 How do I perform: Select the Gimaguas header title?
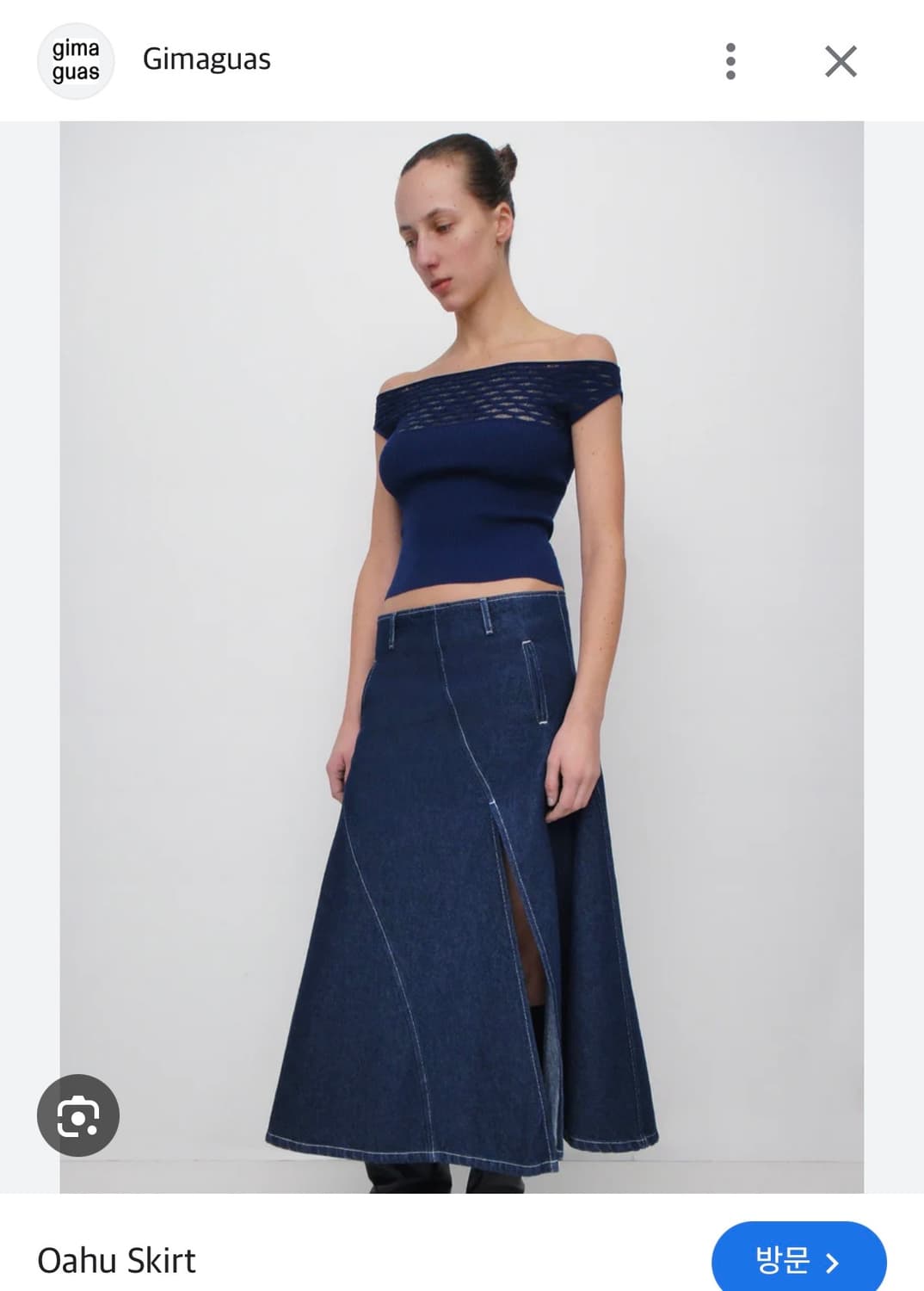click(x=206, y=59)
